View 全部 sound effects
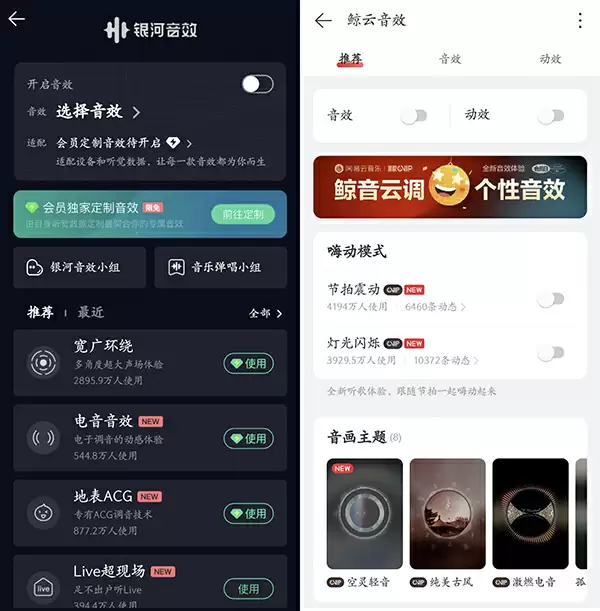This screenshot has width=600, height=611. pyautogui.click(x=265, y=313)
